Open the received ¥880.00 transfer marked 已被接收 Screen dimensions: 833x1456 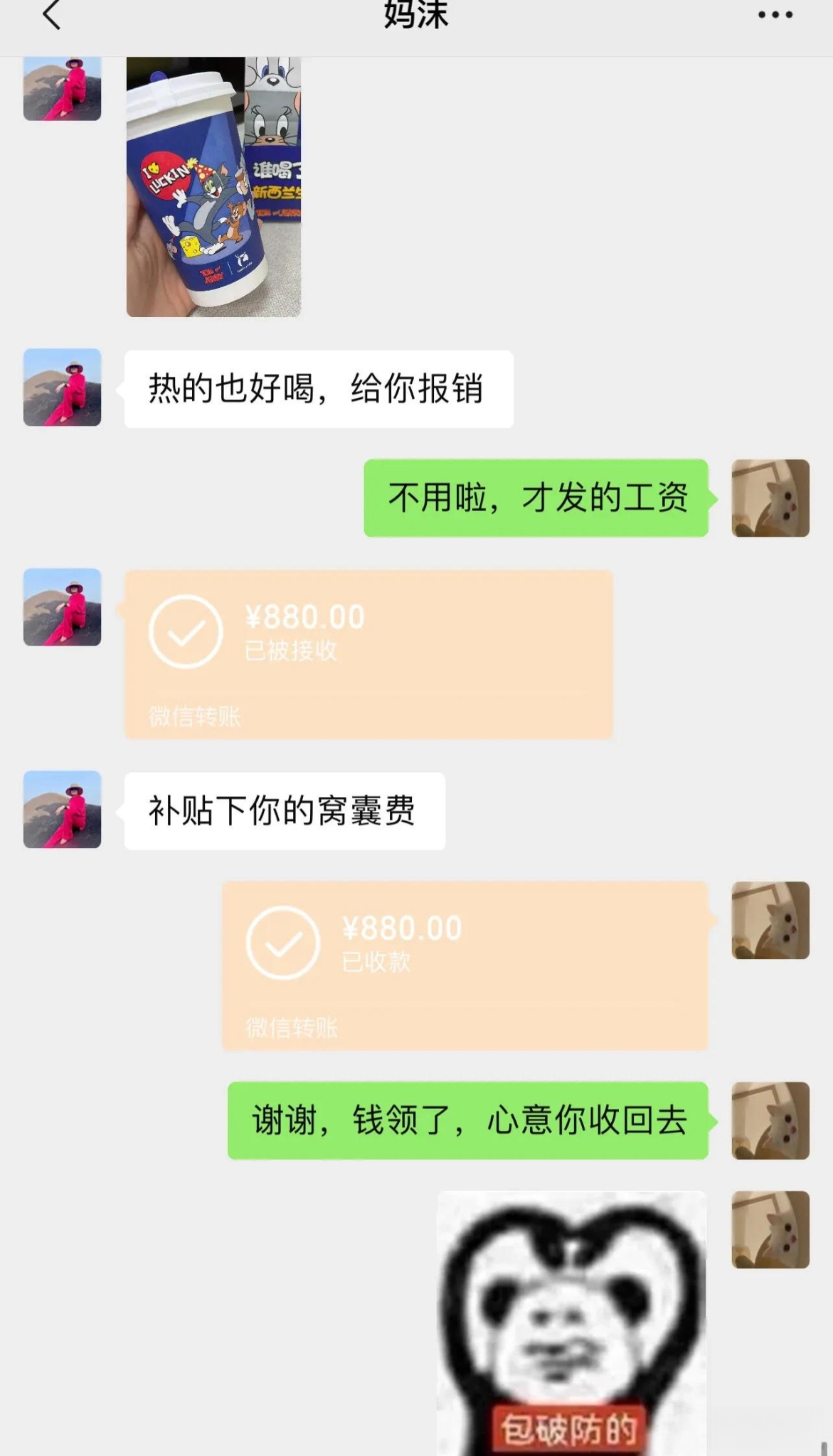coord(368,654)
